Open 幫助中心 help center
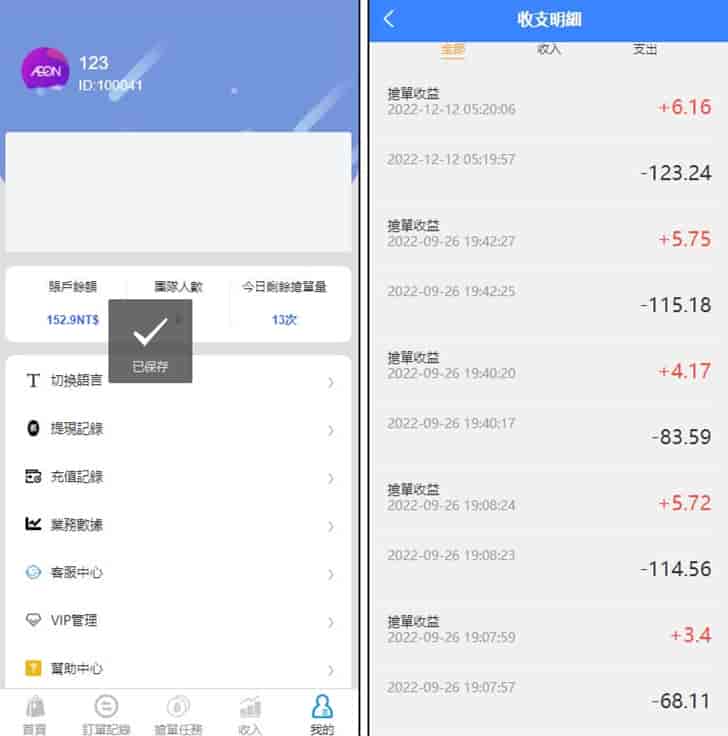 tap(179, 668)
